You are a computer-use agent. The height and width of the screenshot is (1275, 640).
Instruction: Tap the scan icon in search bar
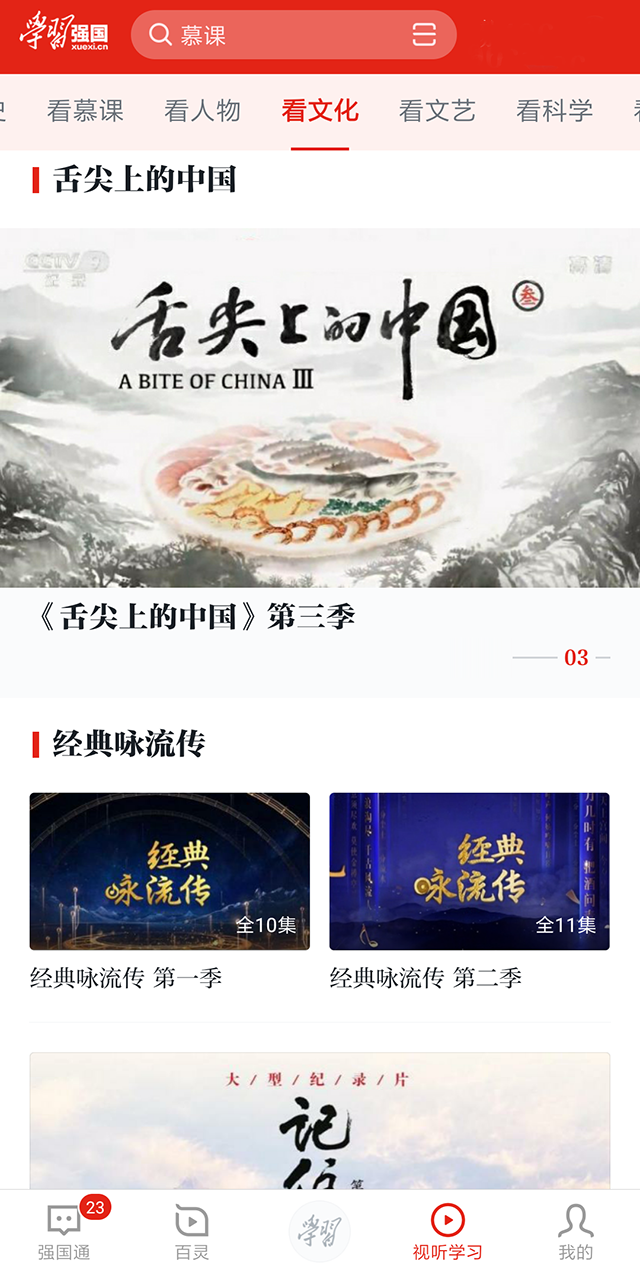[x=424, y=35]
